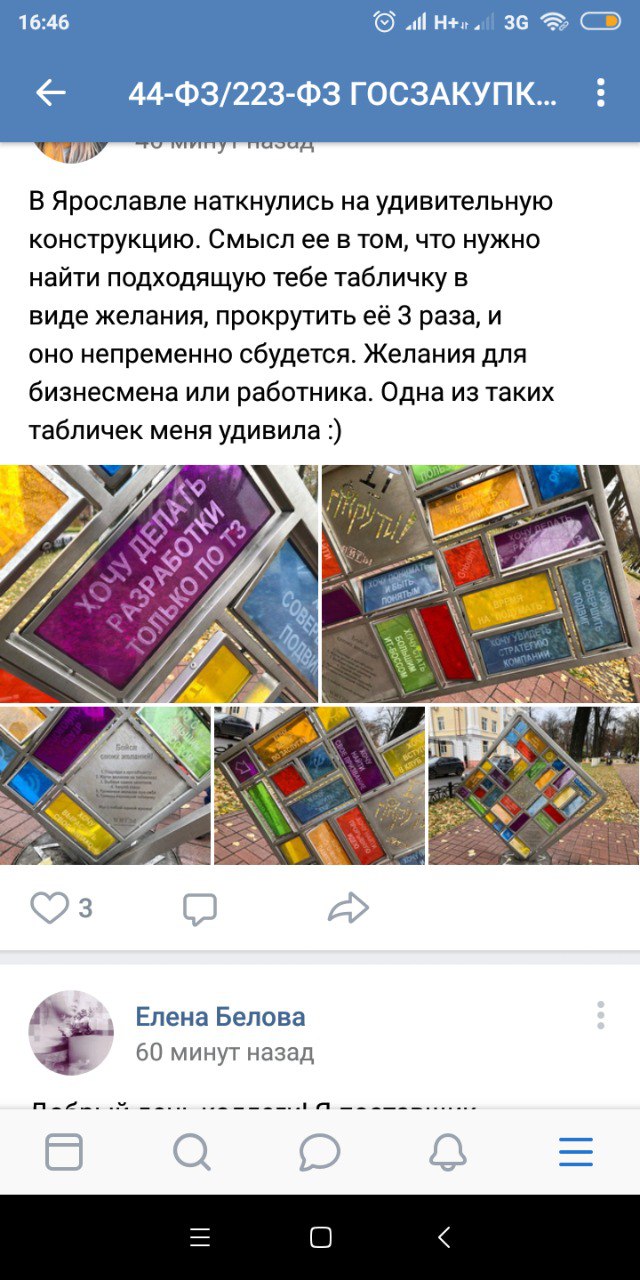640x1280 pixels.
Task: Open options for Елена Белова's post
Action: click(x=600, y=1015)
